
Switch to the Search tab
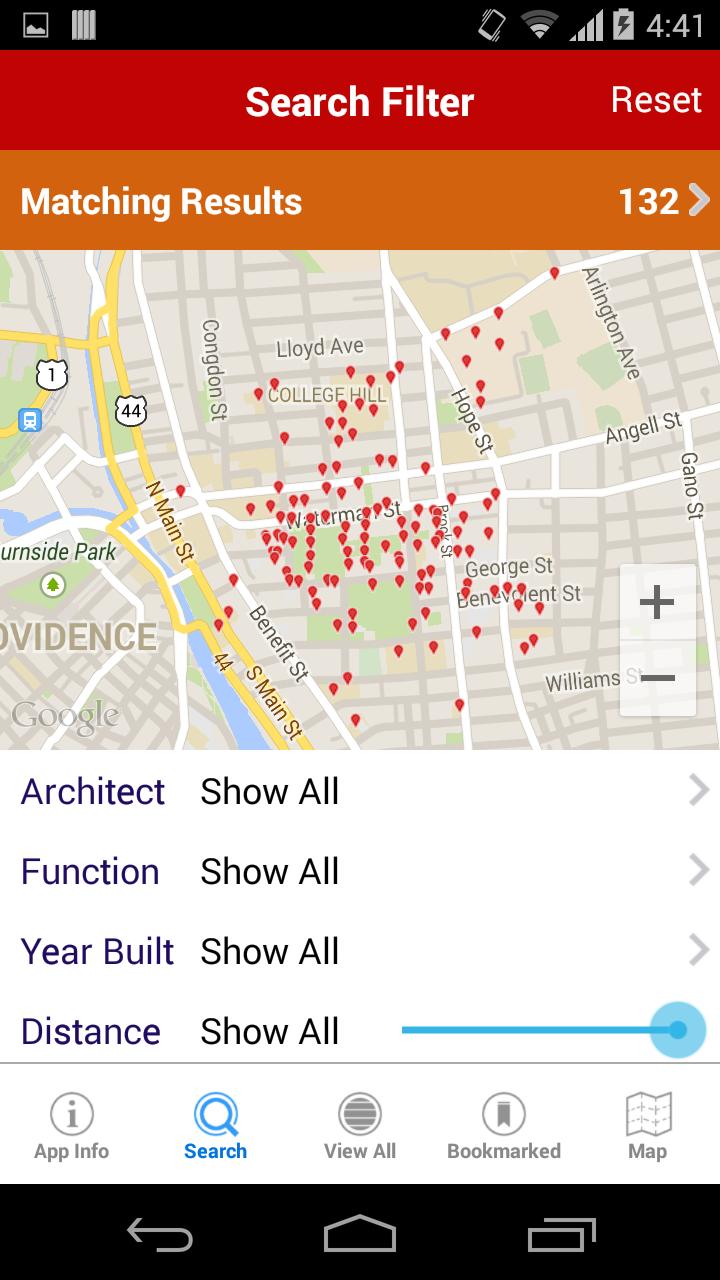pos(216,1126)
